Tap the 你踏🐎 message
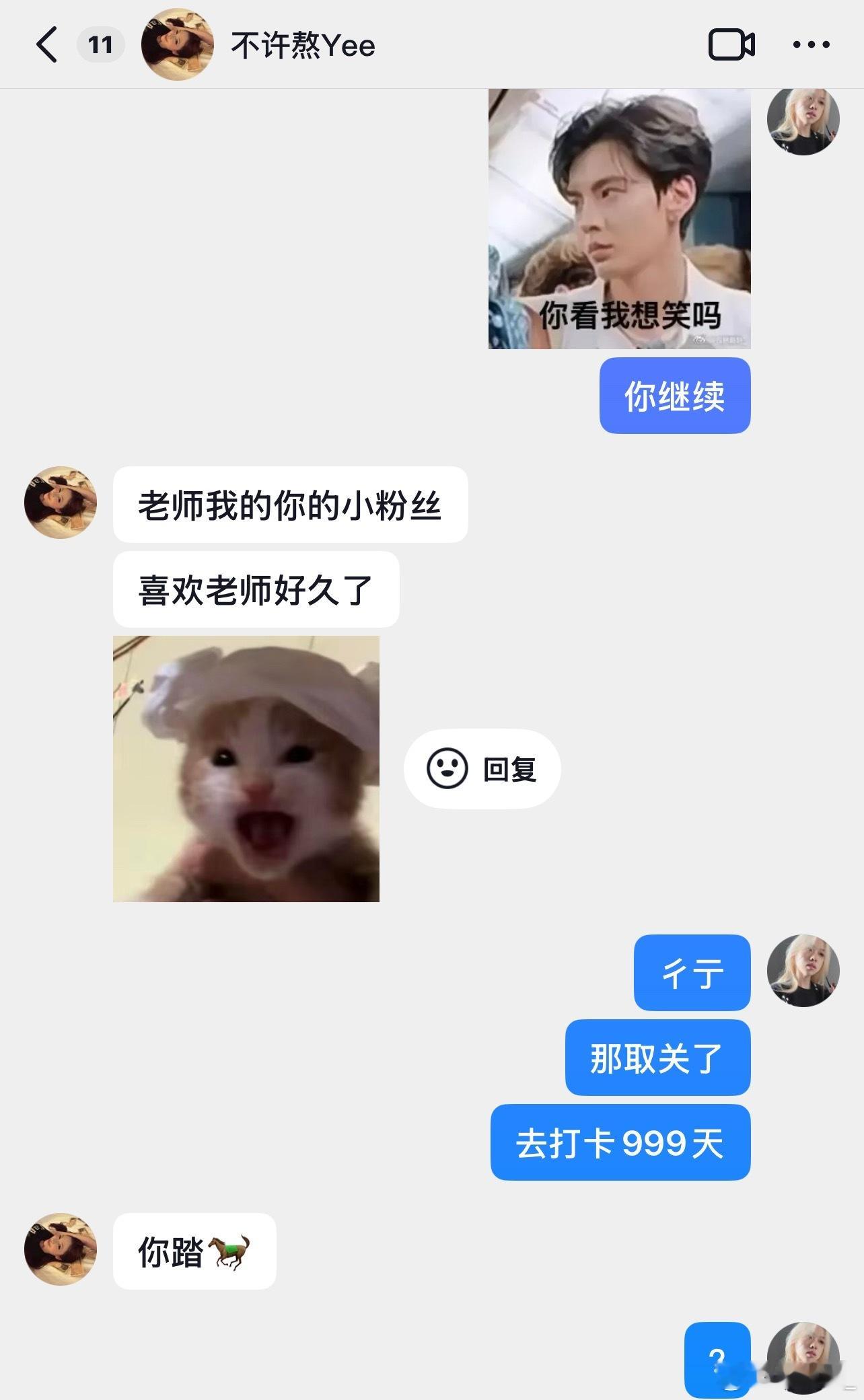This screenshot has width=864, height=1400. 194,1250
